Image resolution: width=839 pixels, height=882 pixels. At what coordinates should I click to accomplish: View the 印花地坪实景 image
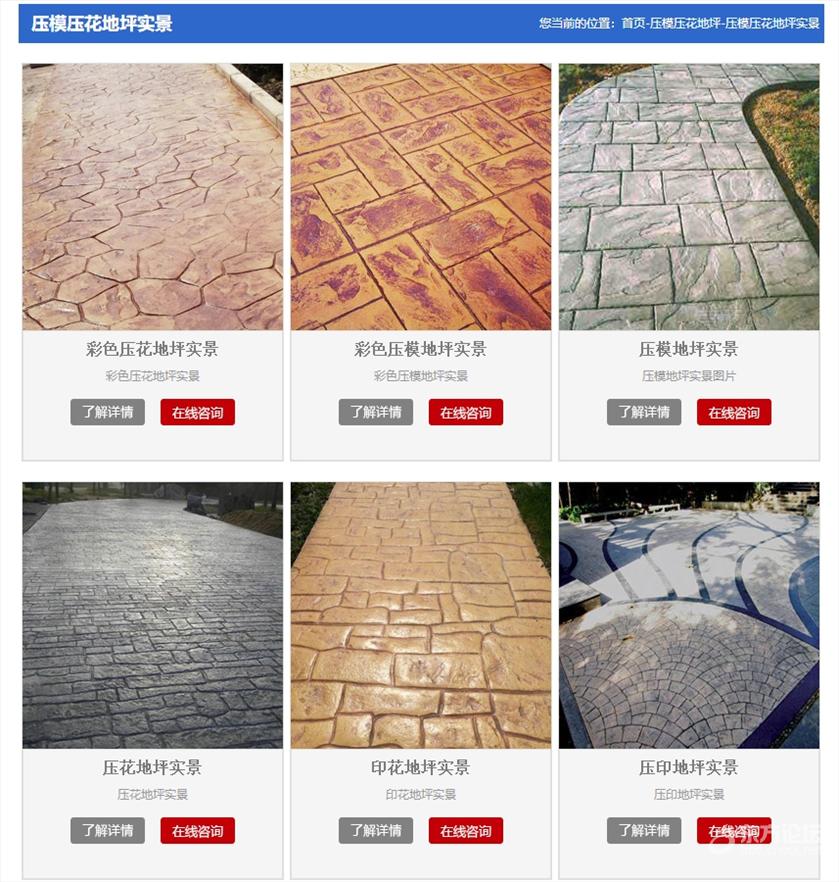pyautogui.click(x=421, y=615)
